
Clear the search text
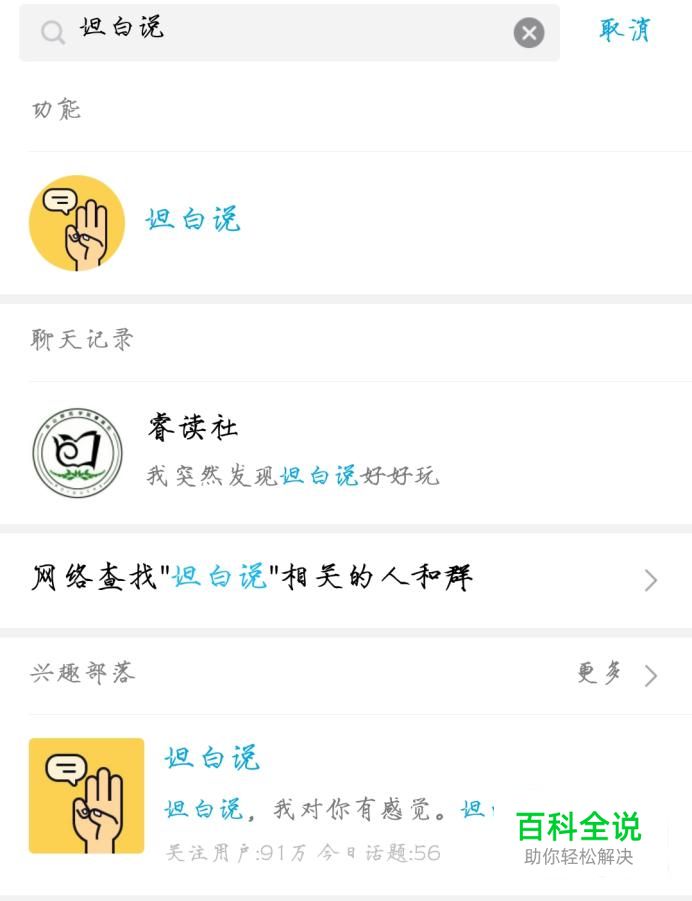point(529,33)
